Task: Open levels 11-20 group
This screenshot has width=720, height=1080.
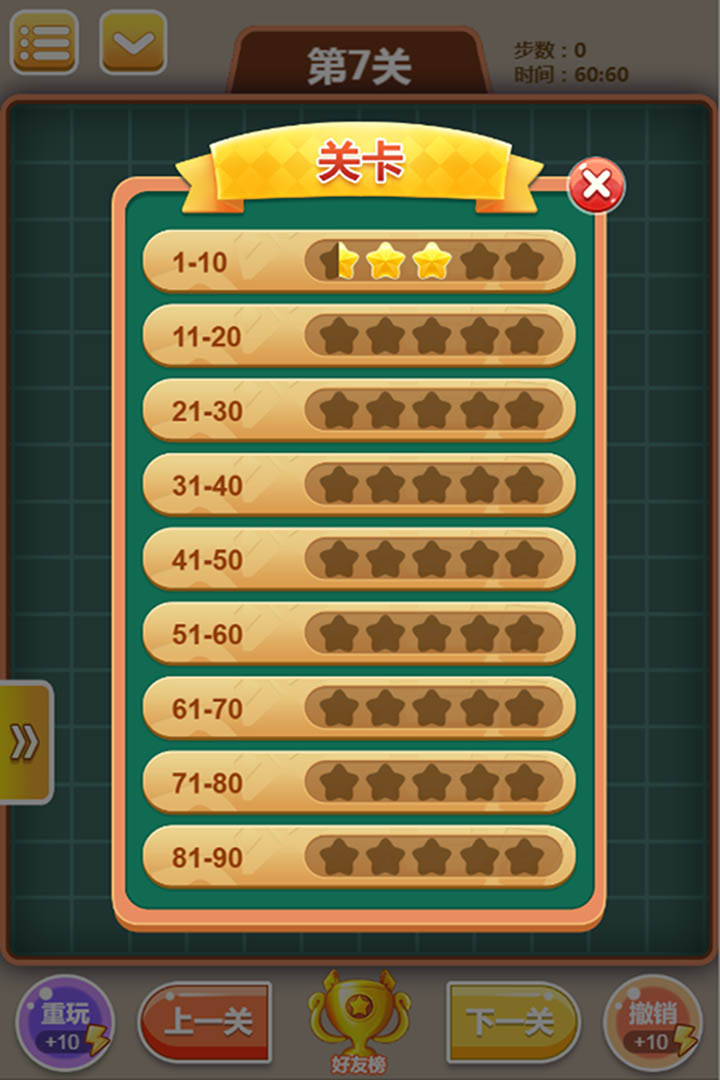Action: pos(359,336)
